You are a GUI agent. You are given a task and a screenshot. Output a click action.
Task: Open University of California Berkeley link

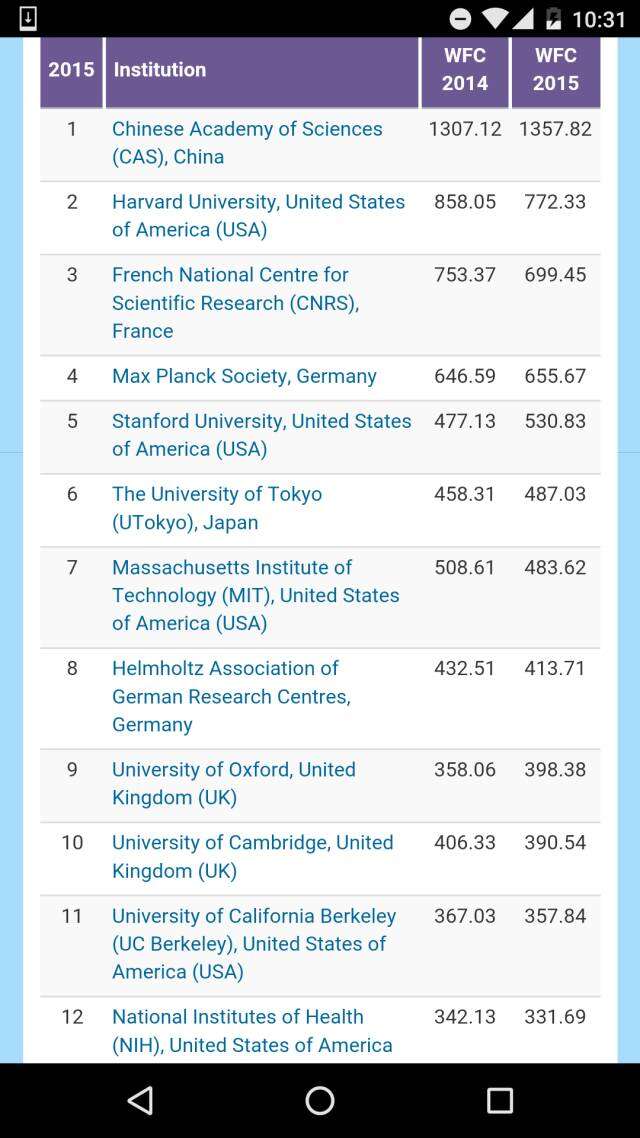click(254, 943)
